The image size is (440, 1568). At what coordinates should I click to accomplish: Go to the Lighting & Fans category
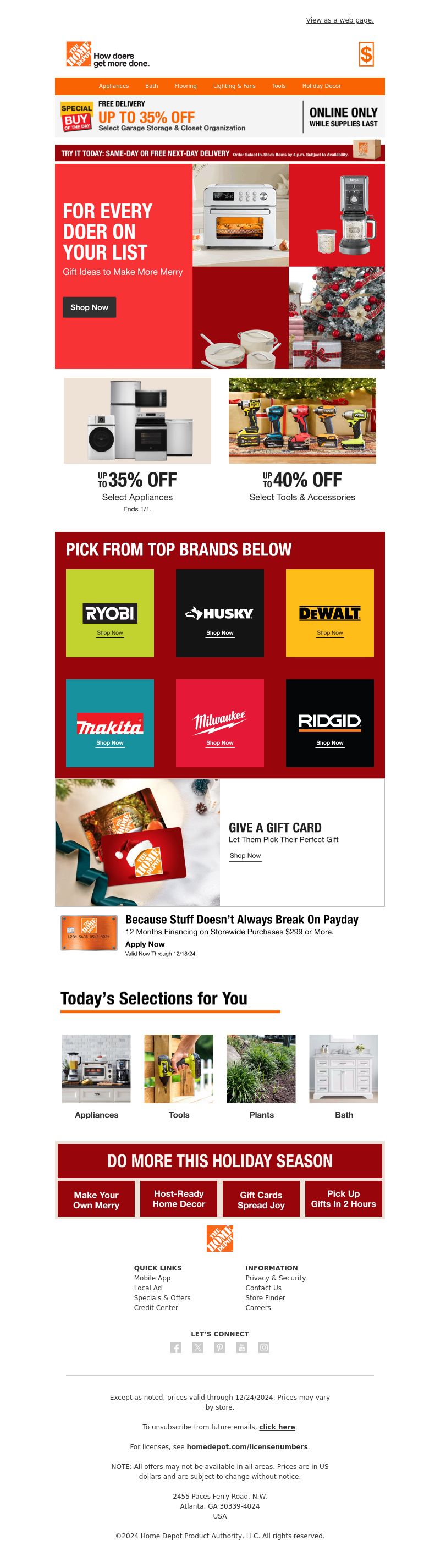pos(234,86)
